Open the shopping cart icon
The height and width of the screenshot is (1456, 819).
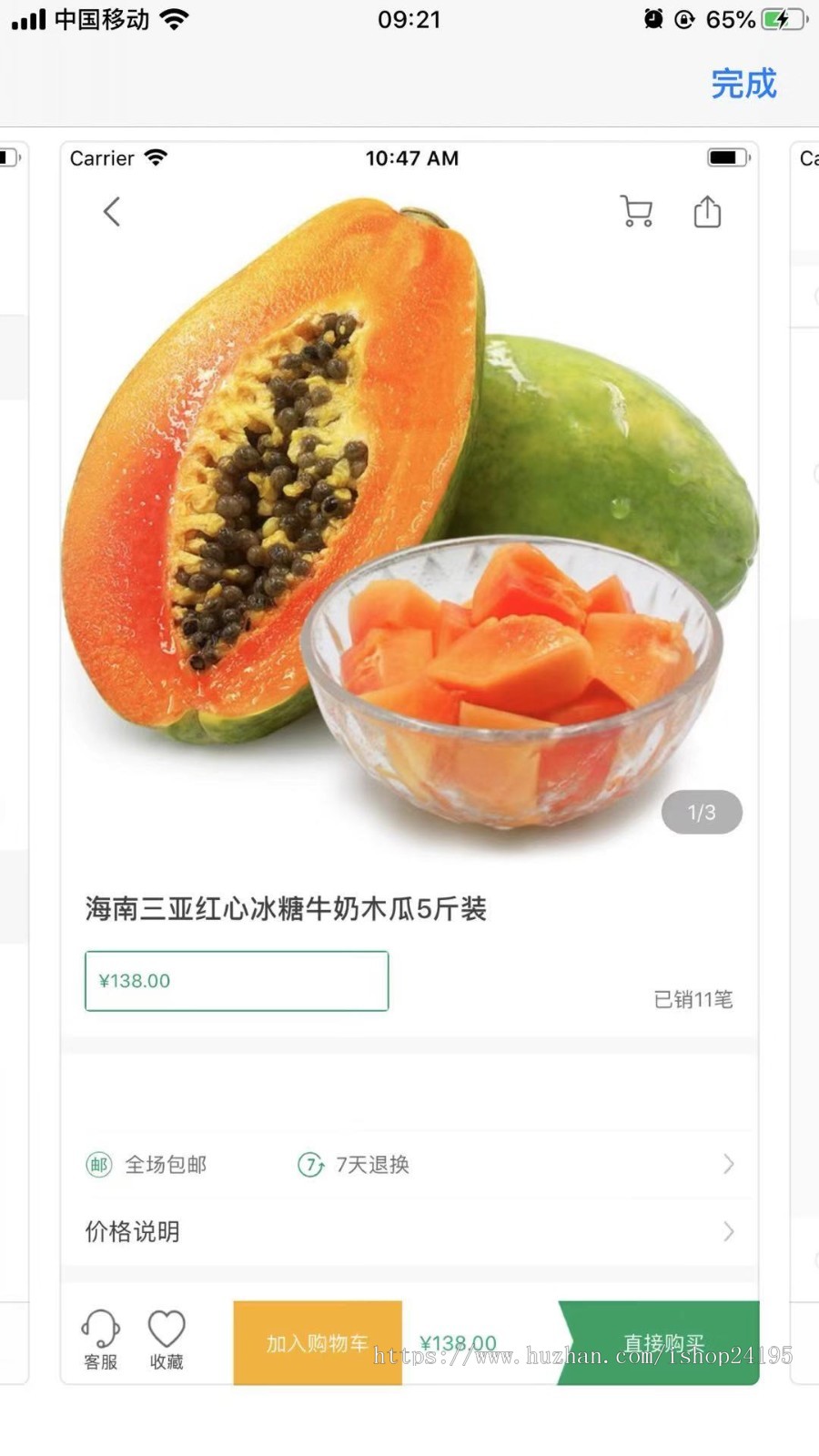click(635, 211)
